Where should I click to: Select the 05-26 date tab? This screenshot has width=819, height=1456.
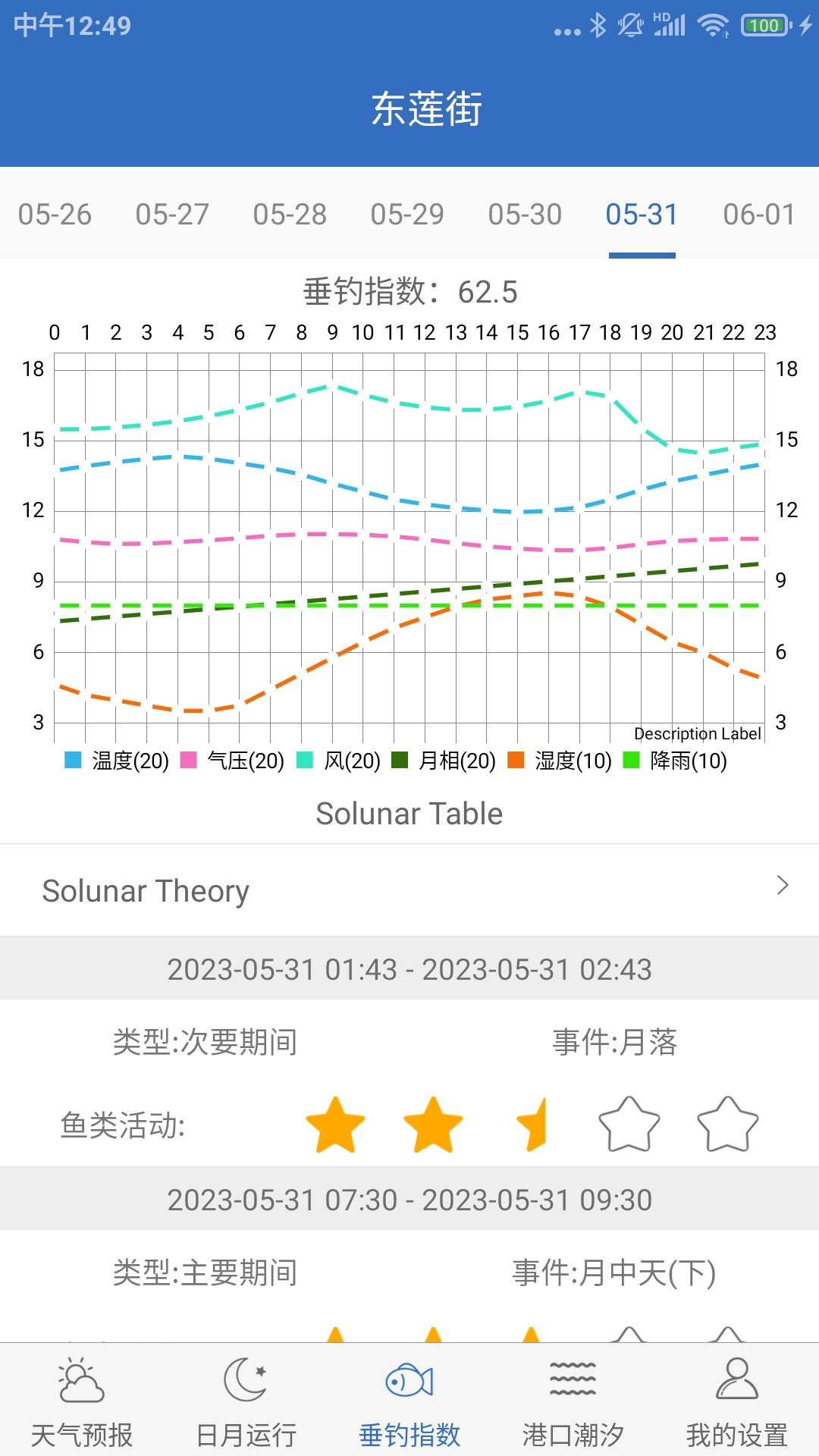coord(55,215)
